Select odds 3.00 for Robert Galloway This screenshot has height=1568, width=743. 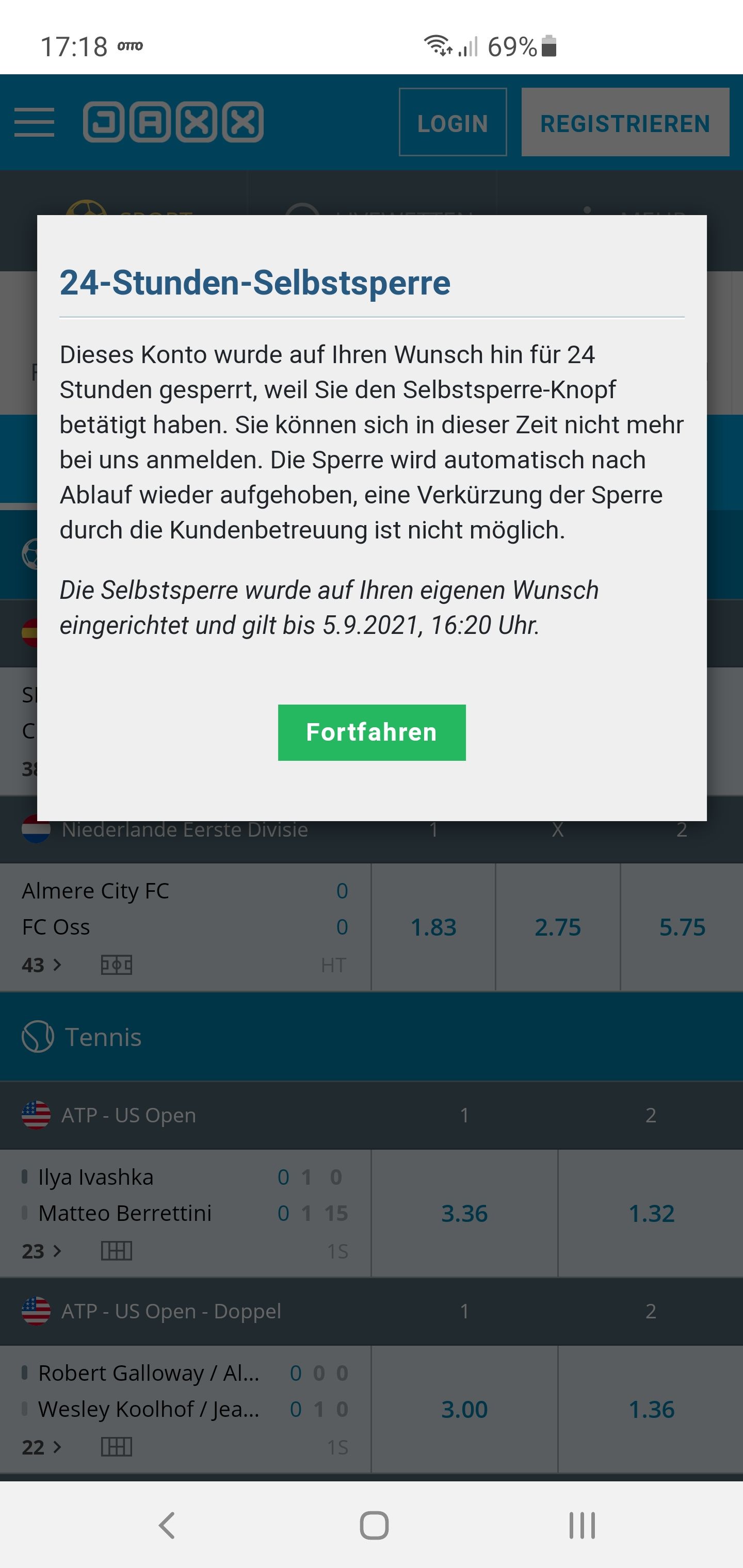coord(464,1409)
